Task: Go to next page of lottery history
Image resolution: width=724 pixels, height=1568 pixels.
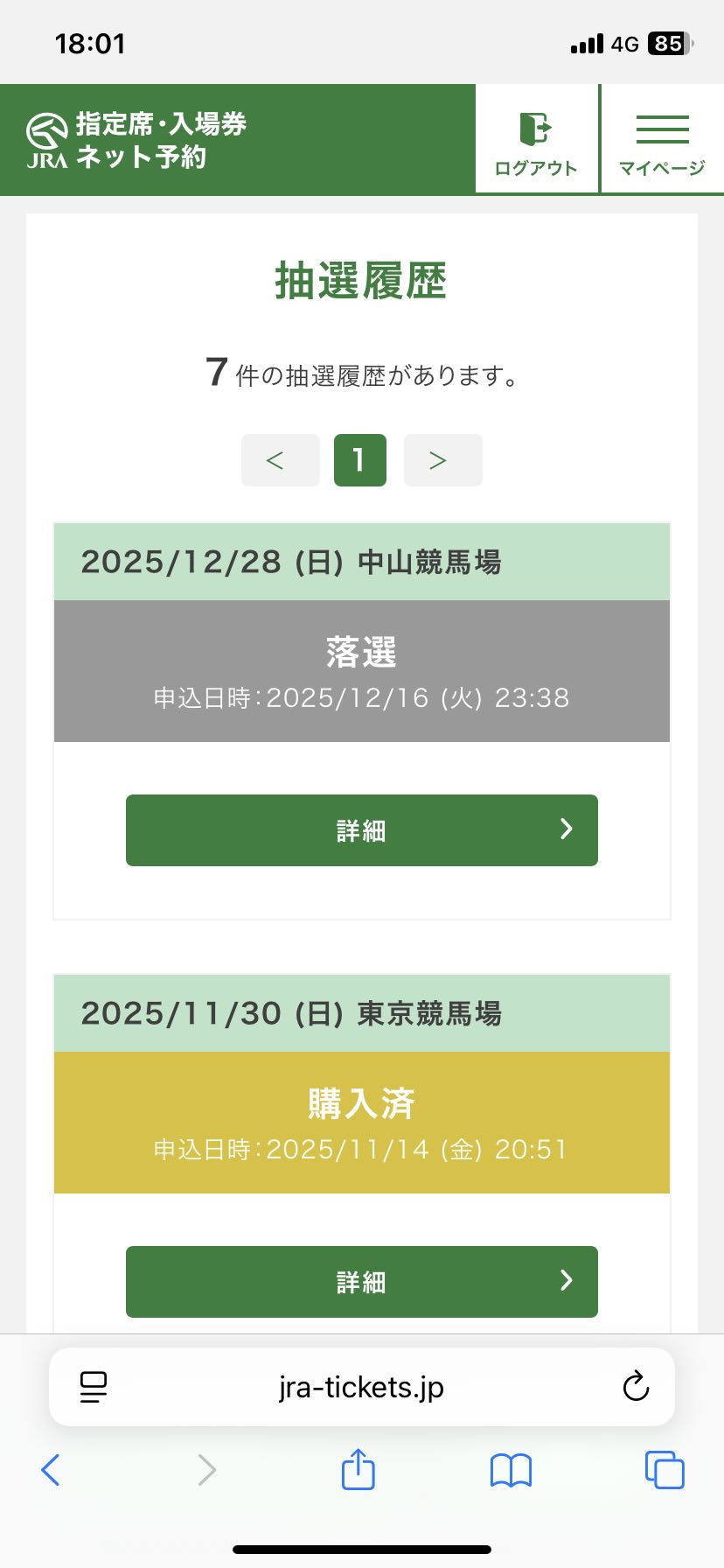Action: click(442, 460)
